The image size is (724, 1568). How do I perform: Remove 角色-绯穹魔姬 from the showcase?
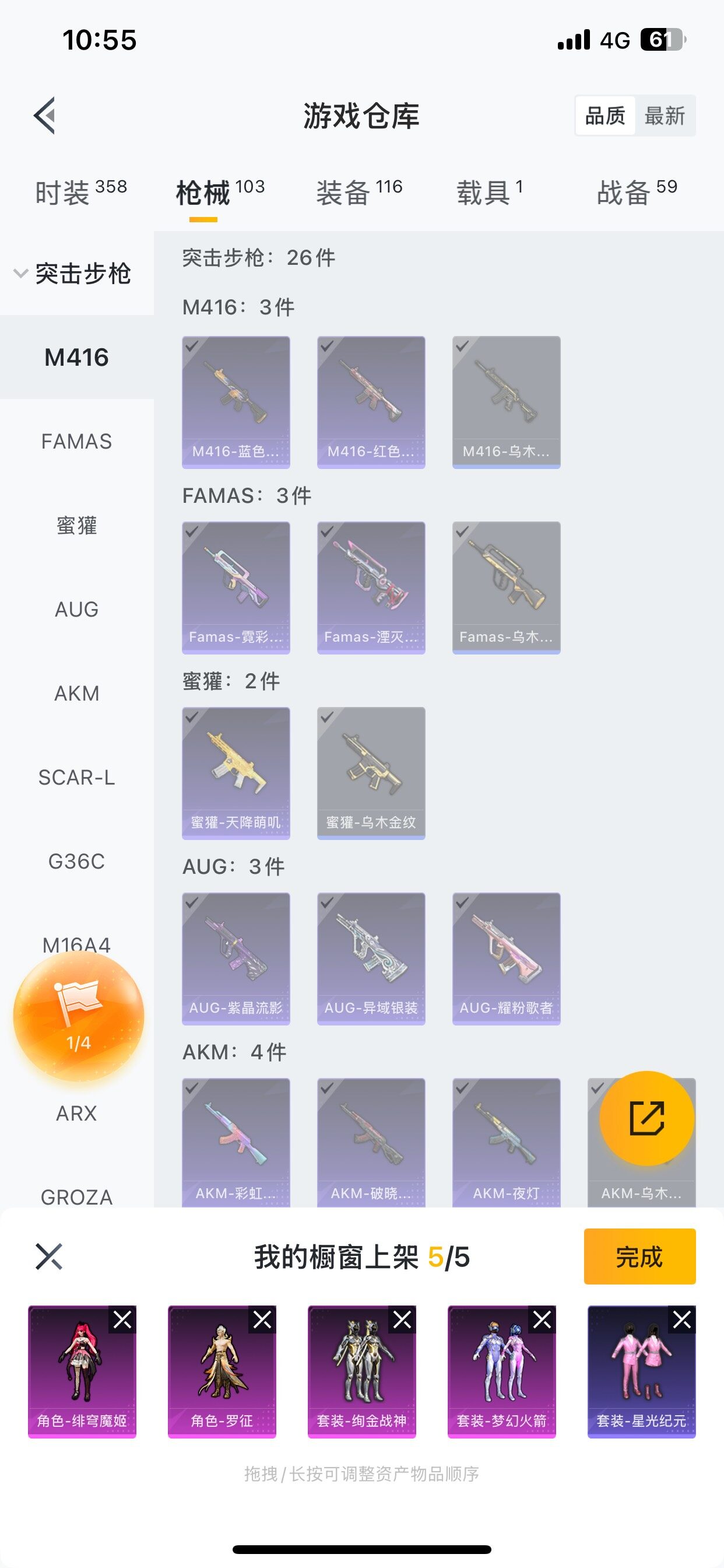pos(122,1319)
